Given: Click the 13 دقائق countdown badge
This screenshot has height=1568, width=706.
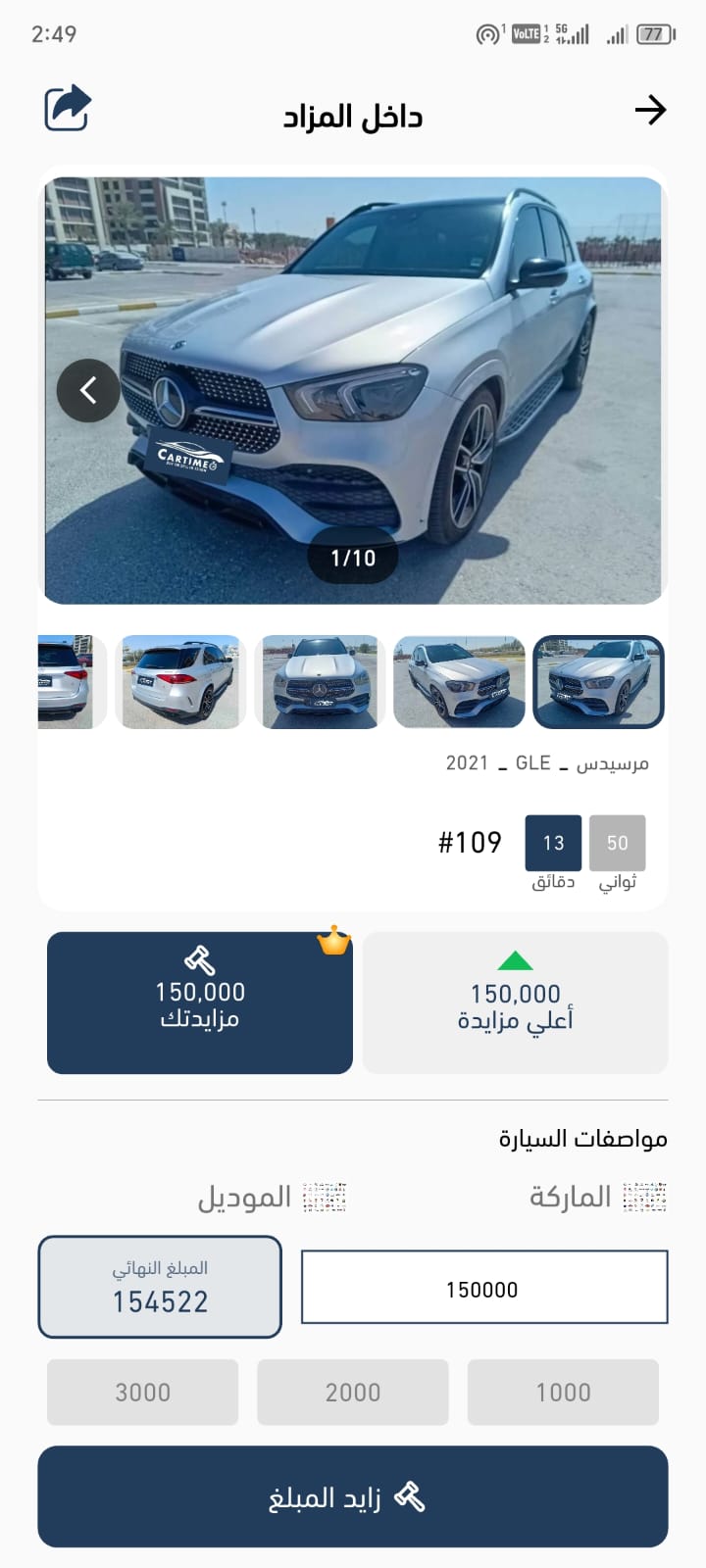Looking at the screenshot, I should click(552, 843).
